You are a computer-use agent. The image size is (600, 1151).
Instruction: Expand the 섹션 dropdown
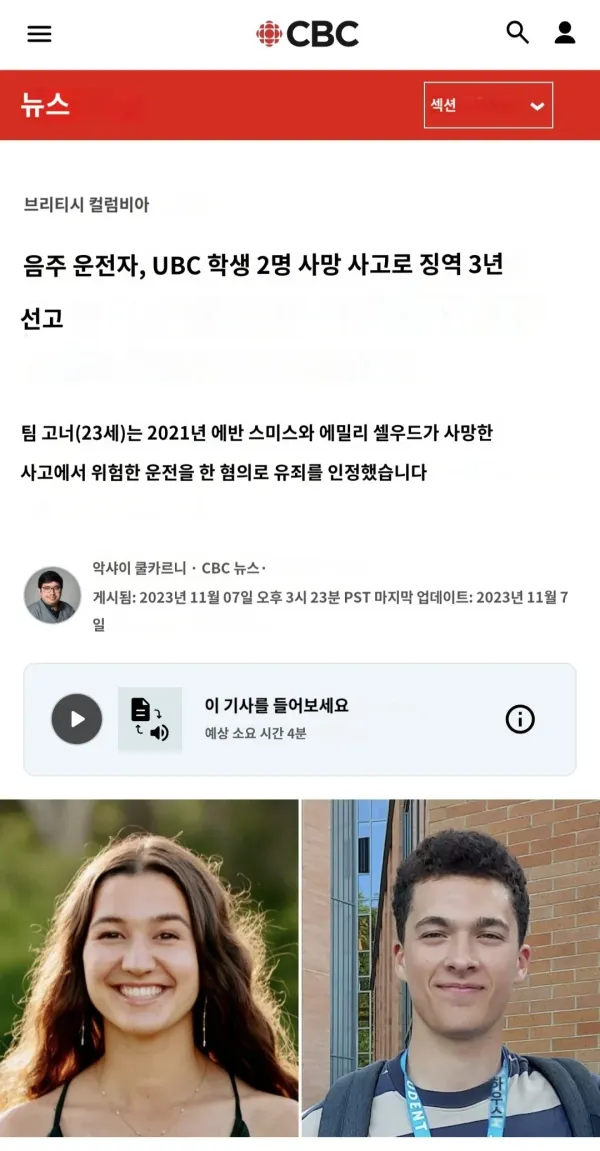488,105
